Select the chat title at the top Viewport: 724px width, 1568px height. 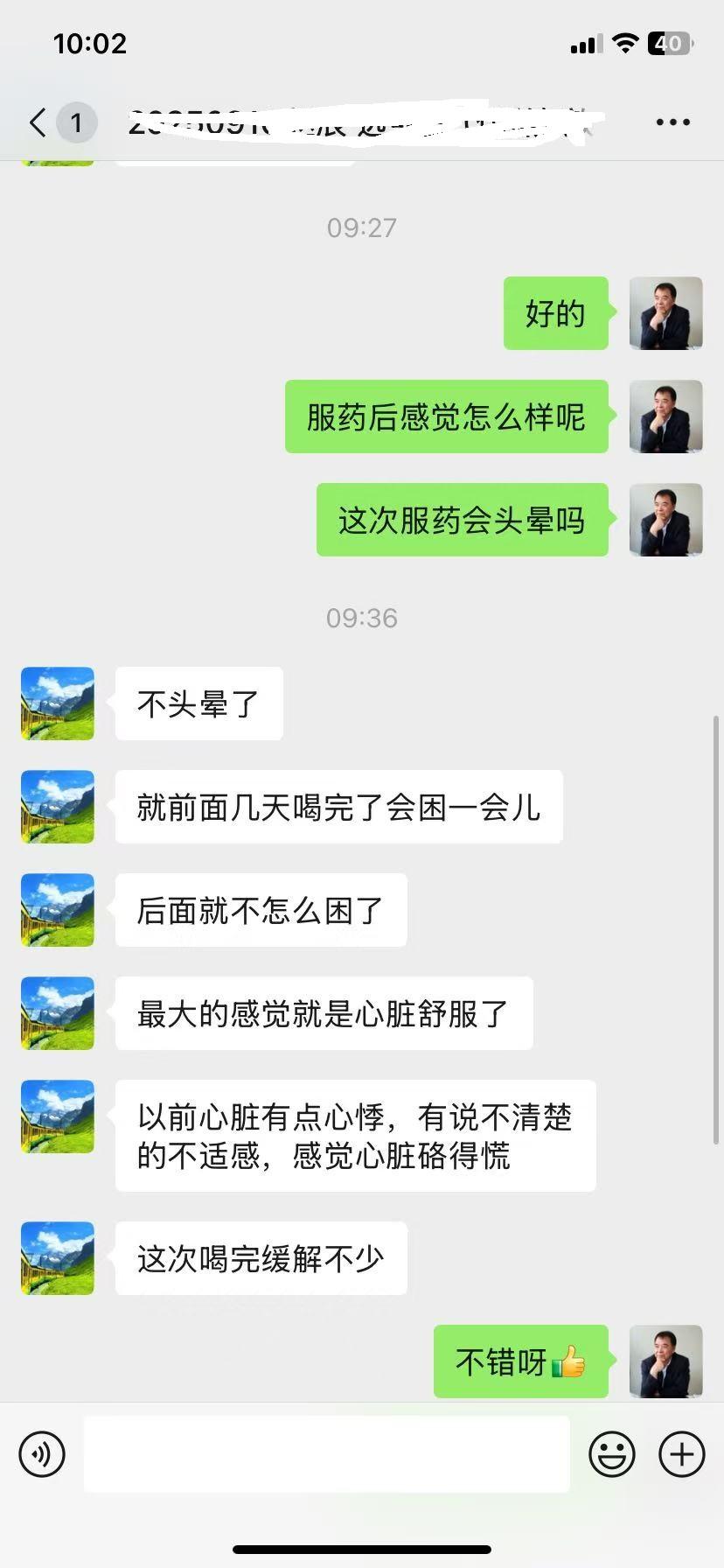pos(362,122)
